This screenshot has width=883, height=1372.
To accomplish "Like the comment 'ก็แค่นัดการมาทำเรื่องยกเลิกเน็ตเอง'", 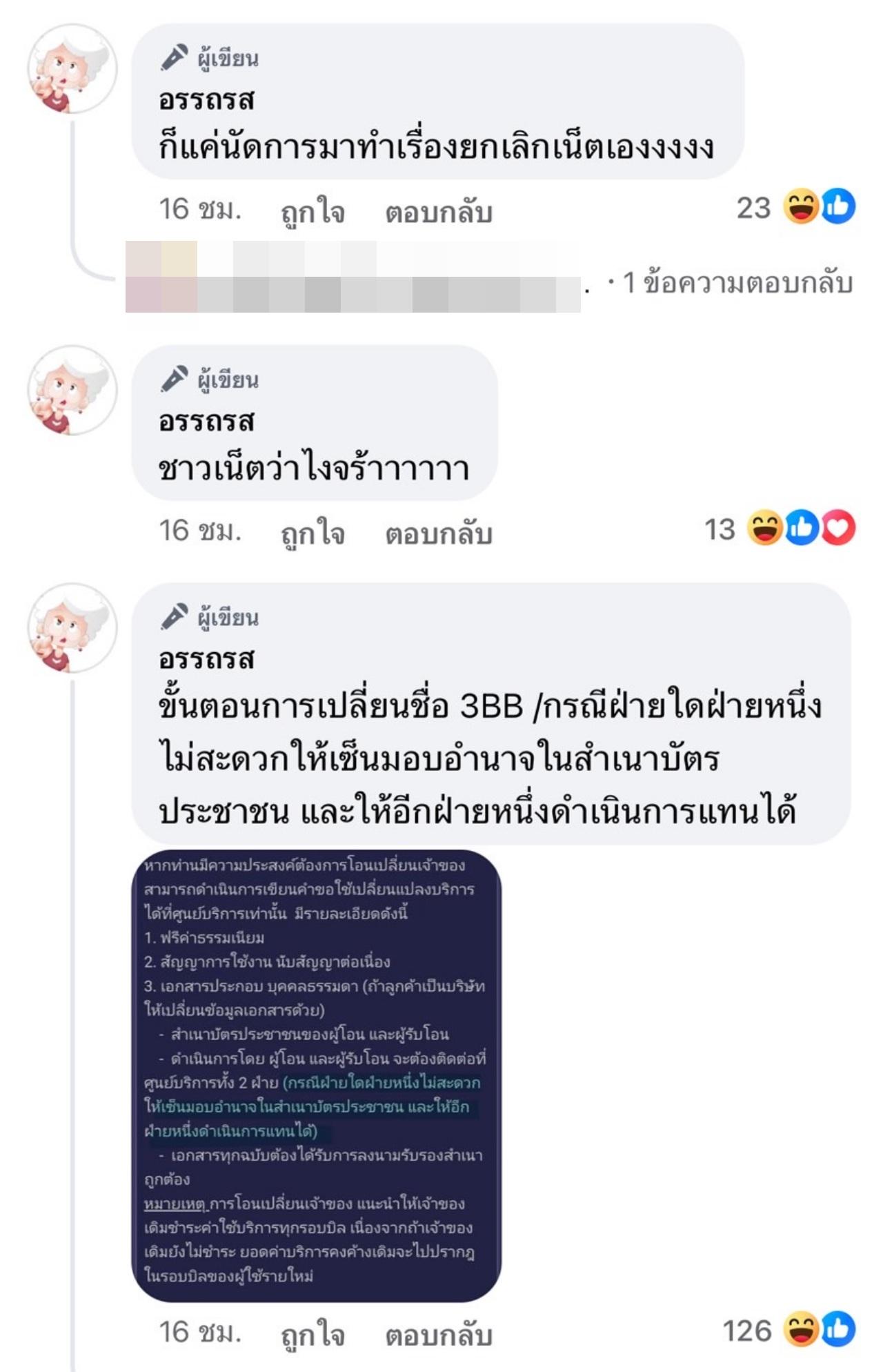I will 312,211.
